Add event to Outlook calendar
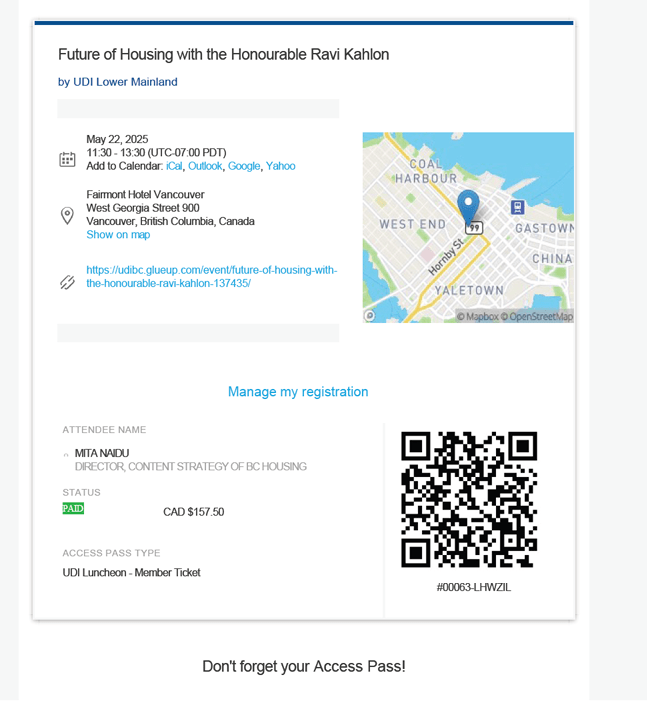 [205, 166]
